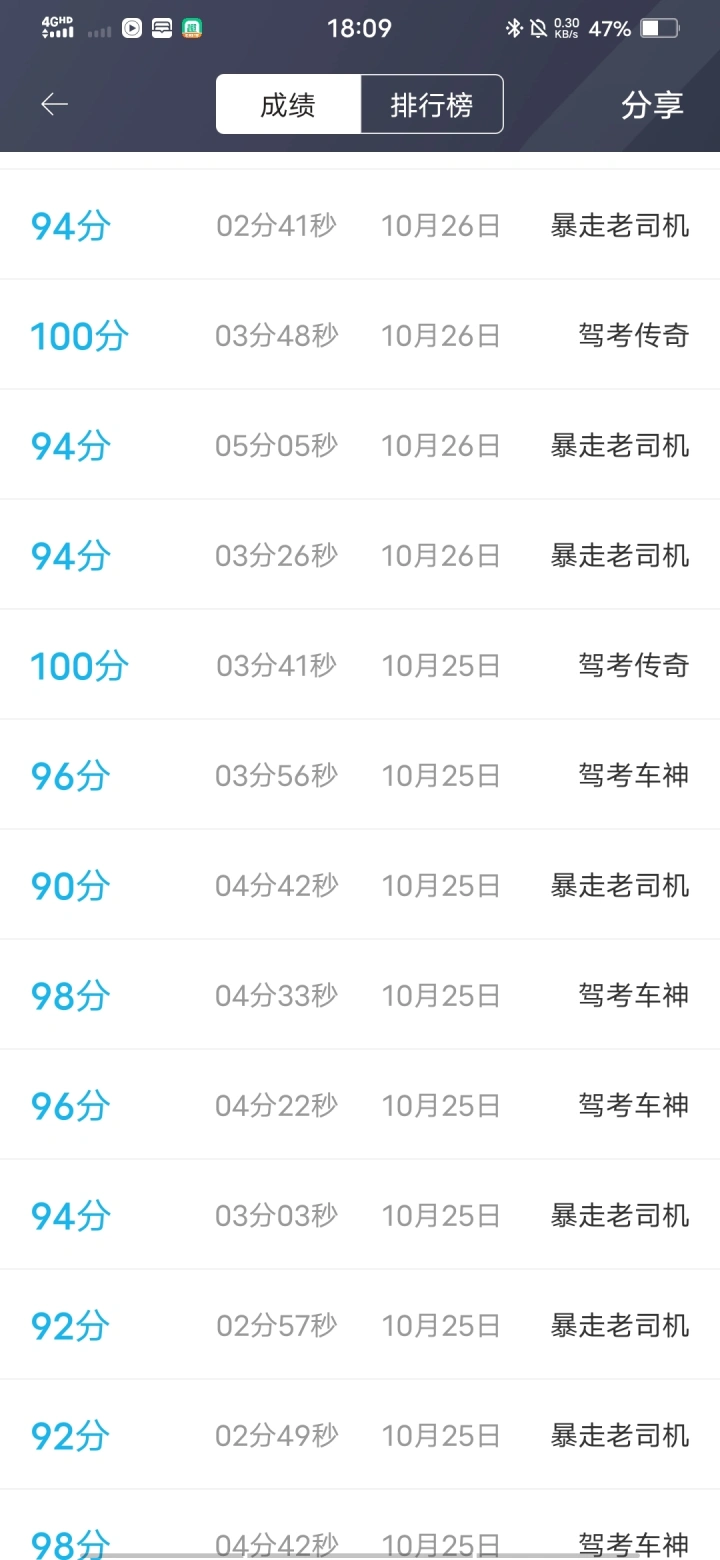This screenshot has width=720, height=1560.
Task: Select the 成绩 tab
Action: pos(288,104)
